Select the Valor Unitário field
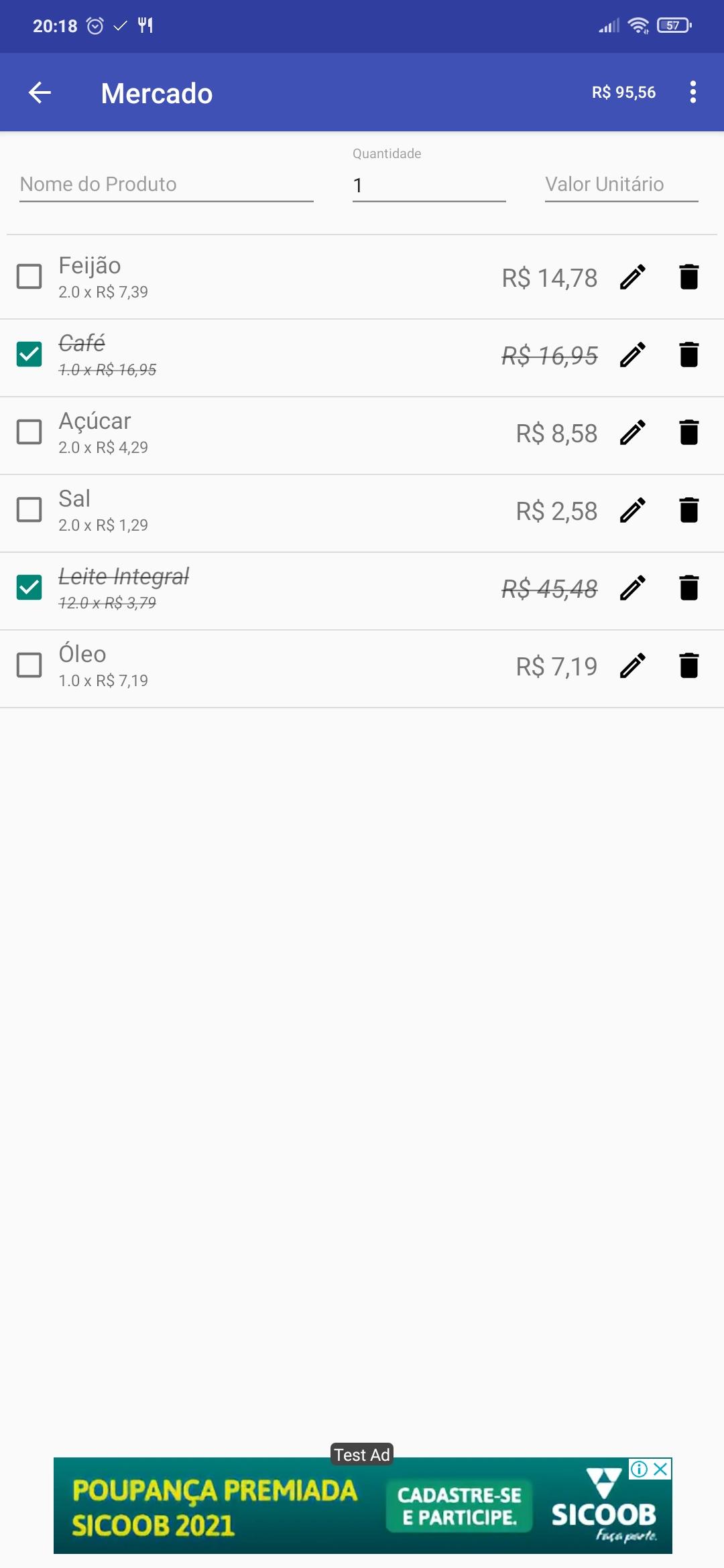Screen dimensions: 724x1568 click(x=621, y=184)
